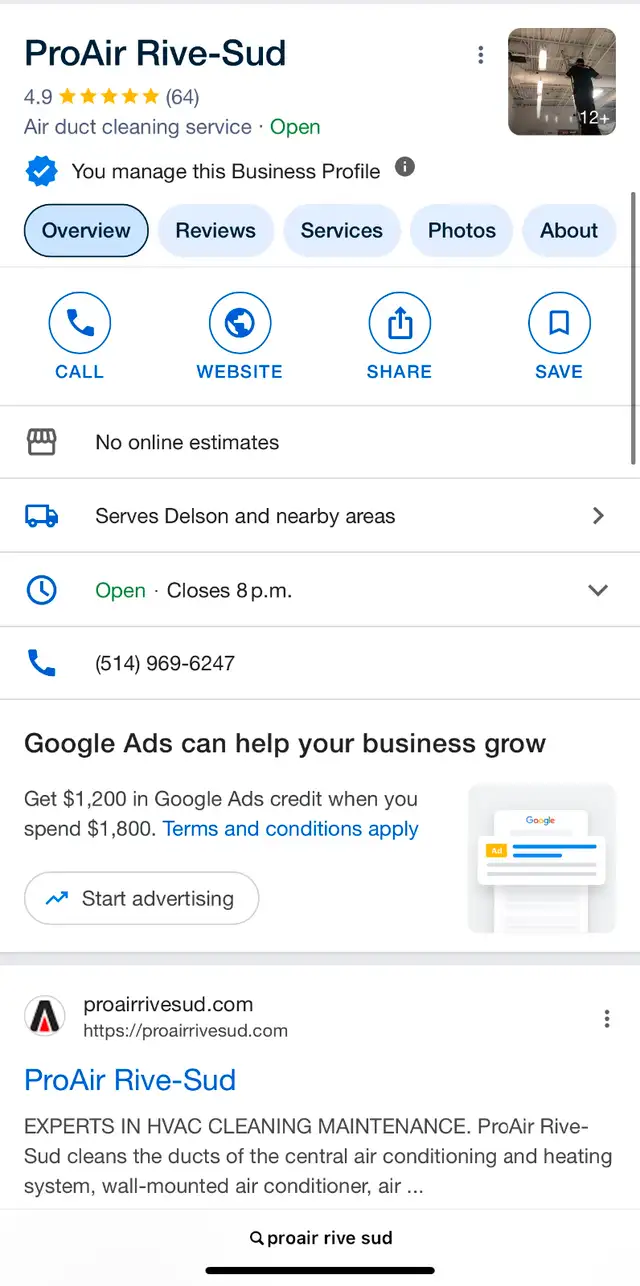Image resolution: width=640 pixels, height=1286 pixels.
Task: Open ProAir Rive-Sud search result link
Action: (130, 1080)
